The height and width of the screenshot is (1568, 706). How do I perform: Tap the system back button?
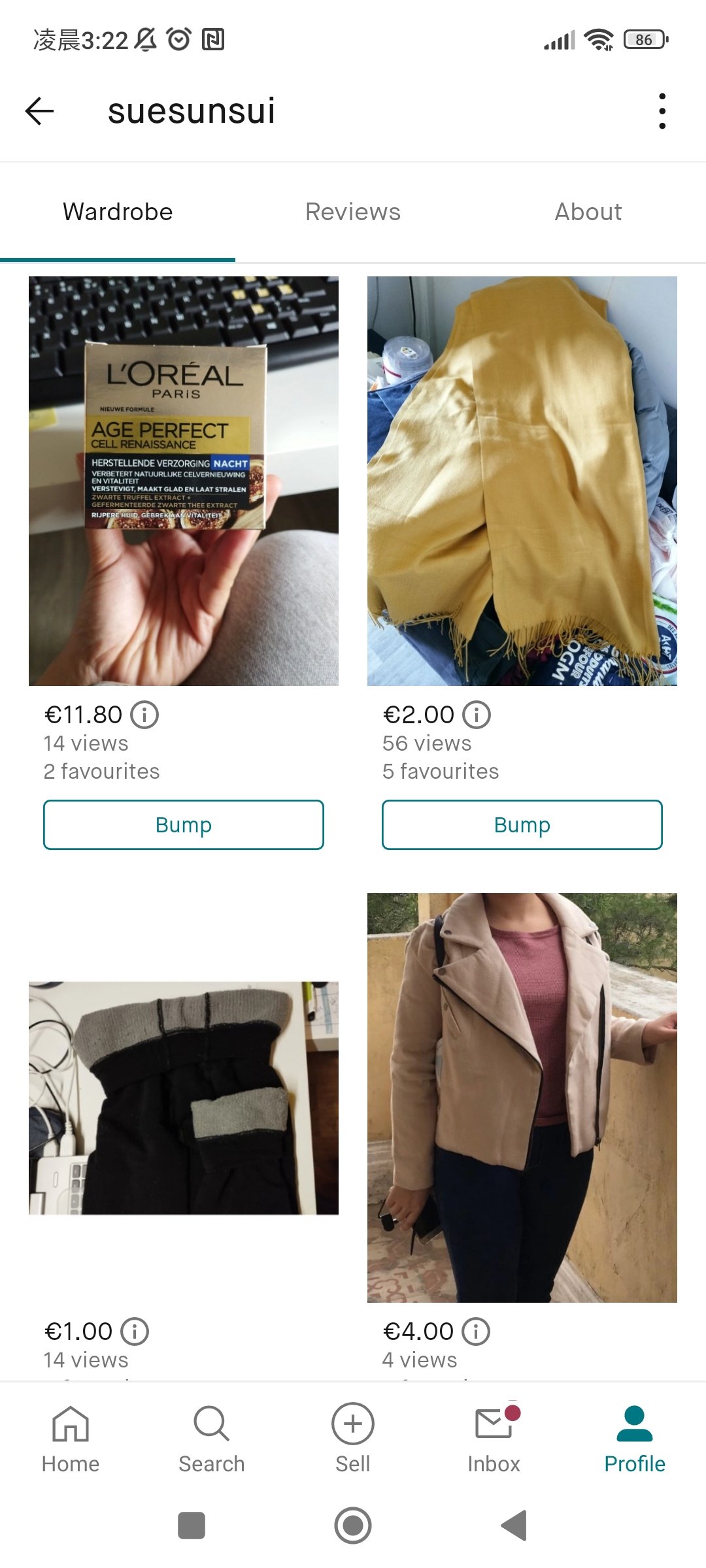click(514, 1526)
